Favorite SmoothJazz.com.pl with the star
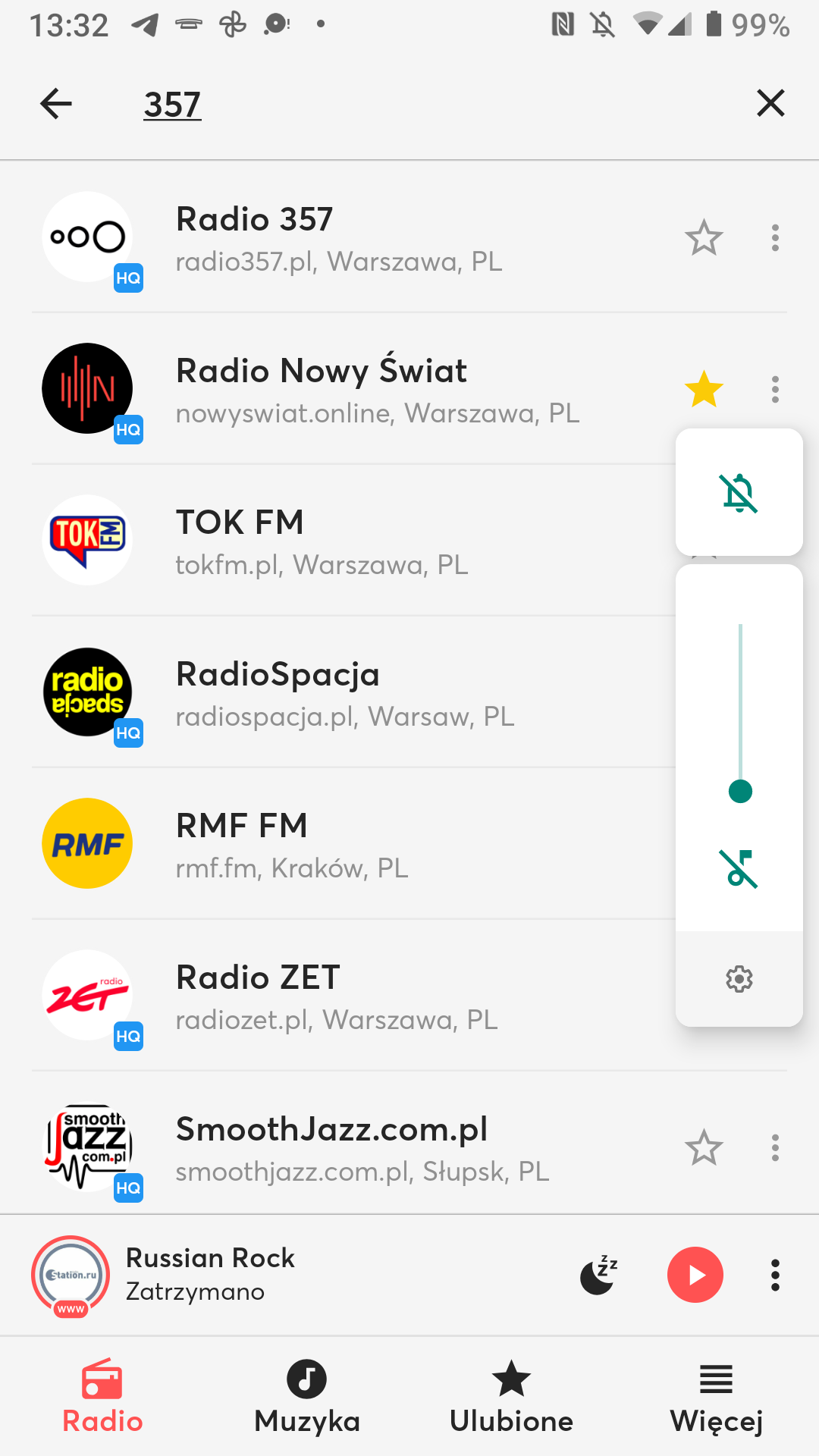 [x=704, y=1148]
